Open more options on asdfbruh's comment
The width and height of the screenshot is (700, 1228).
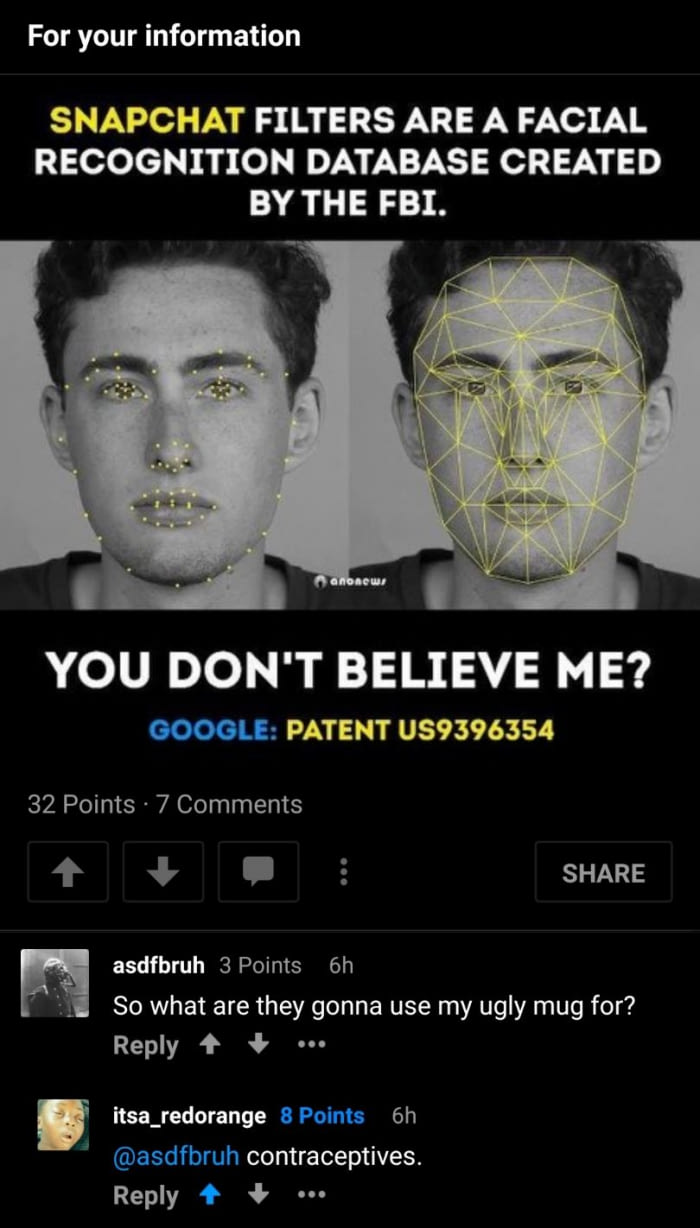(x=310, y=1045)
